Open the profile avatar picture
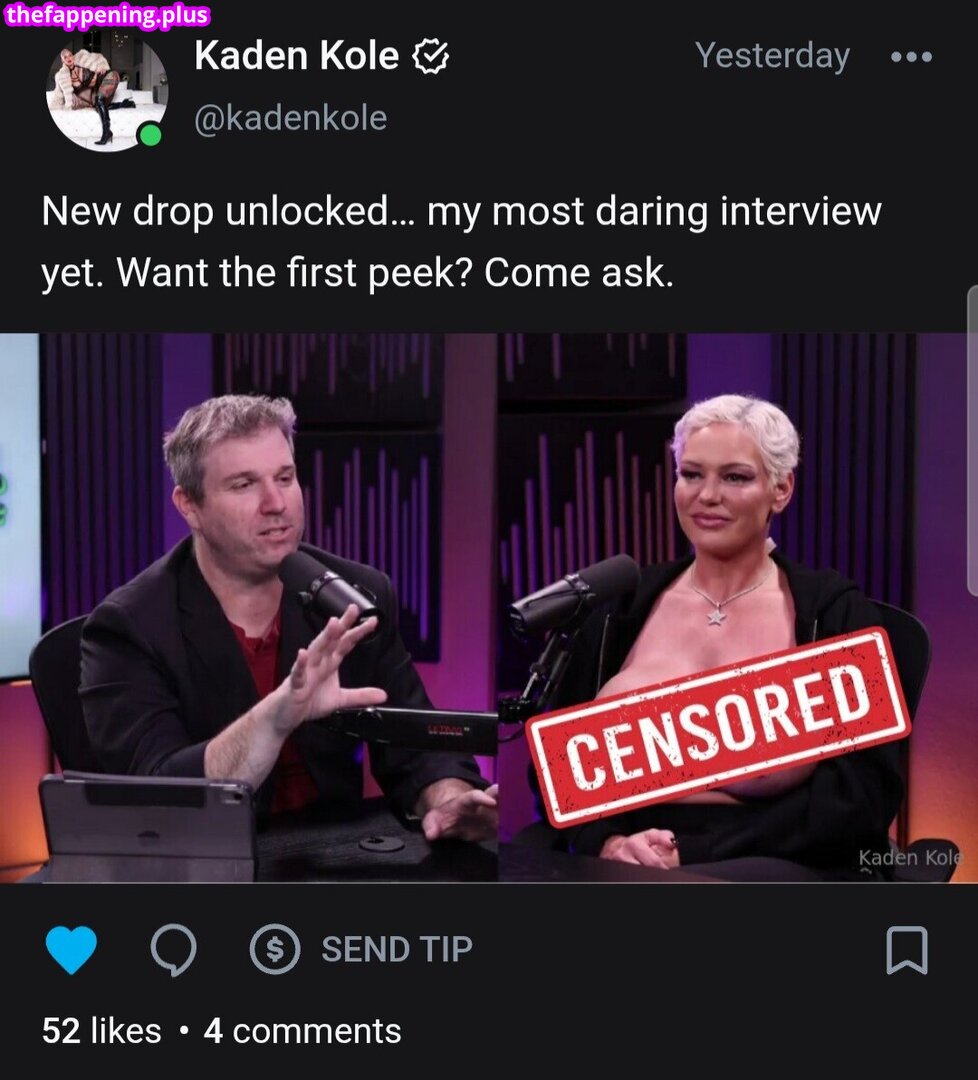Screen dimensions: 978x1080 coord(106,93)
